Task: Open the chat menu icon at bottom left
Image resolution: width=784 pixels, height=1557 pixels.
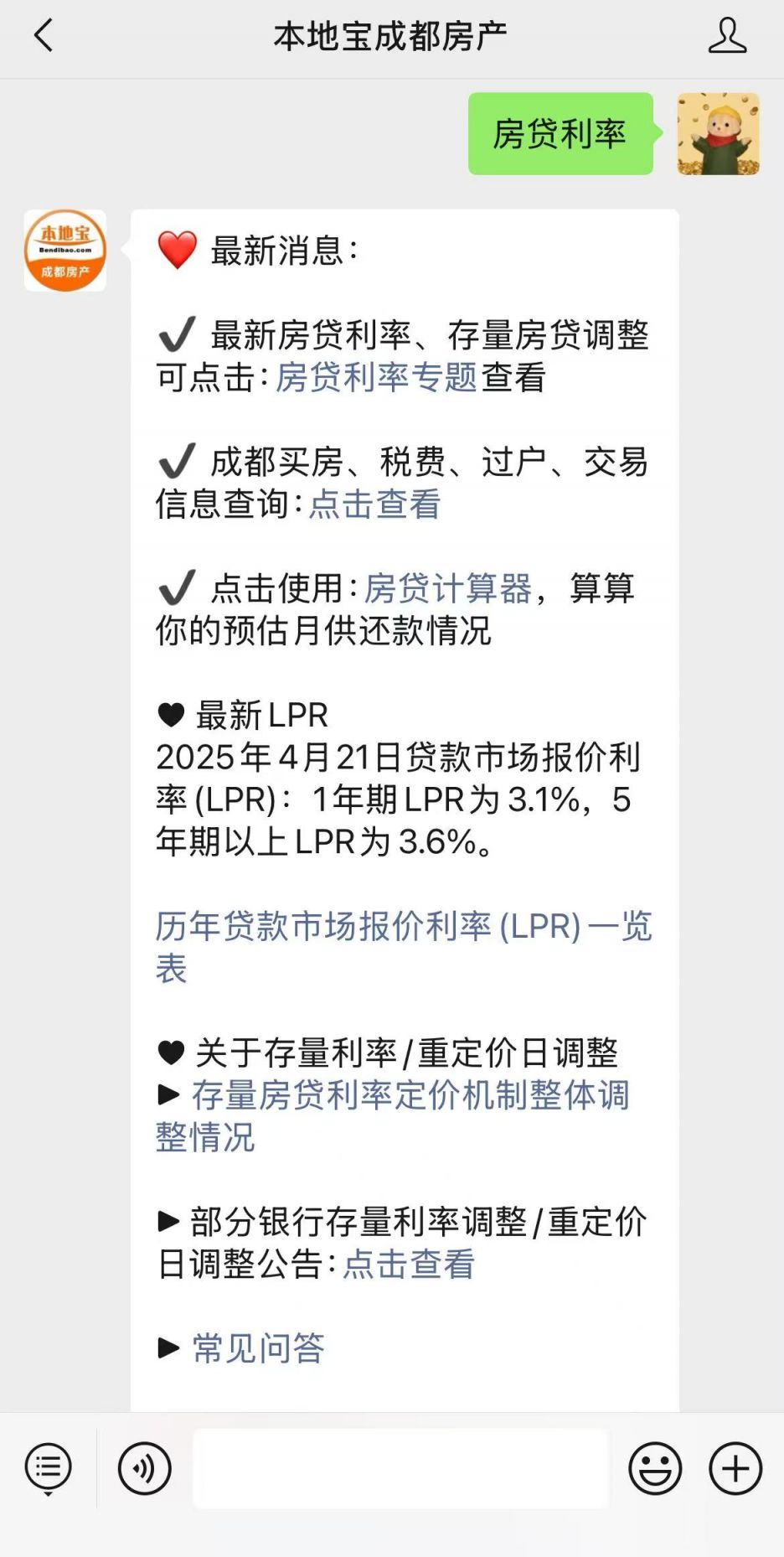Action: (x=48, y=1468)
